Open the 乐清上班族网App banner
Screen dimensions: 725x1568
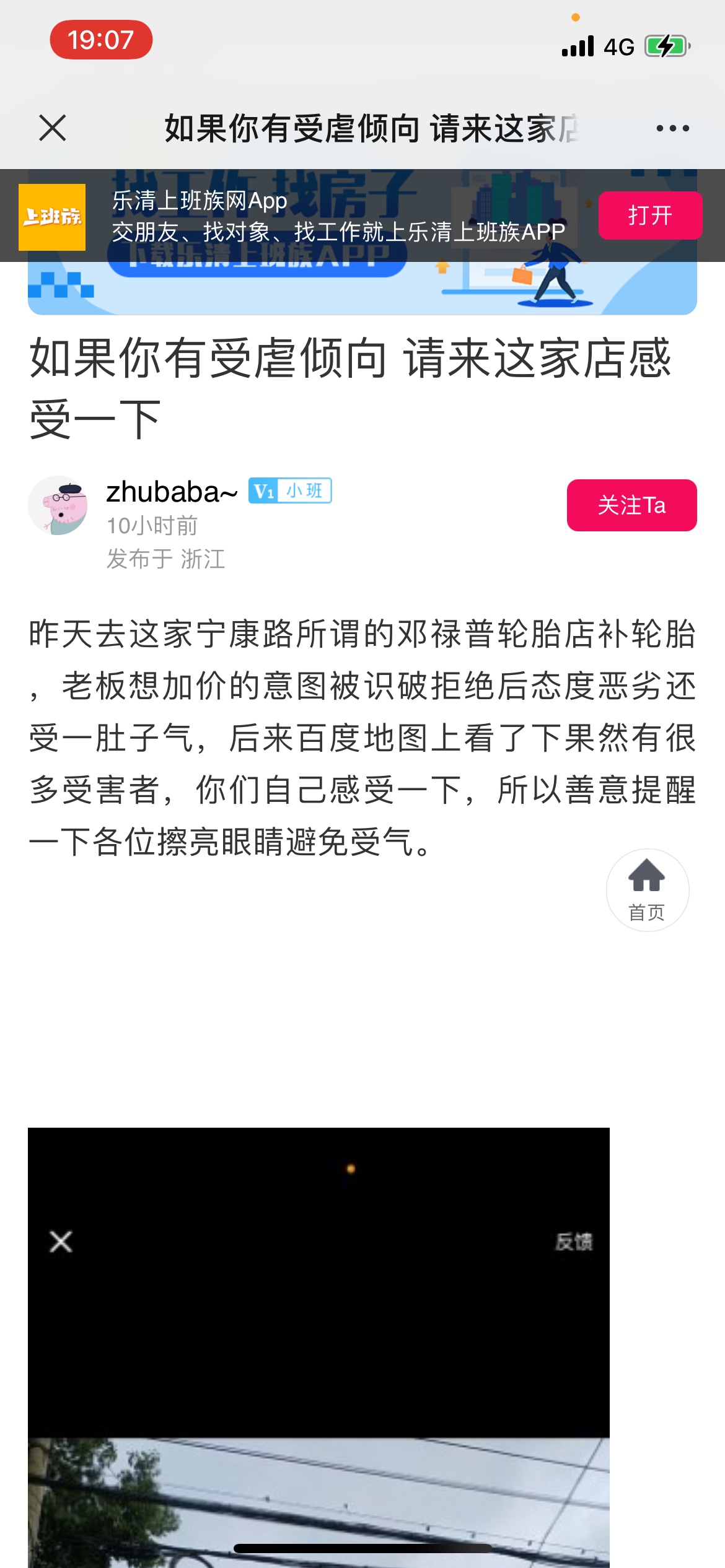coord(338,216)
